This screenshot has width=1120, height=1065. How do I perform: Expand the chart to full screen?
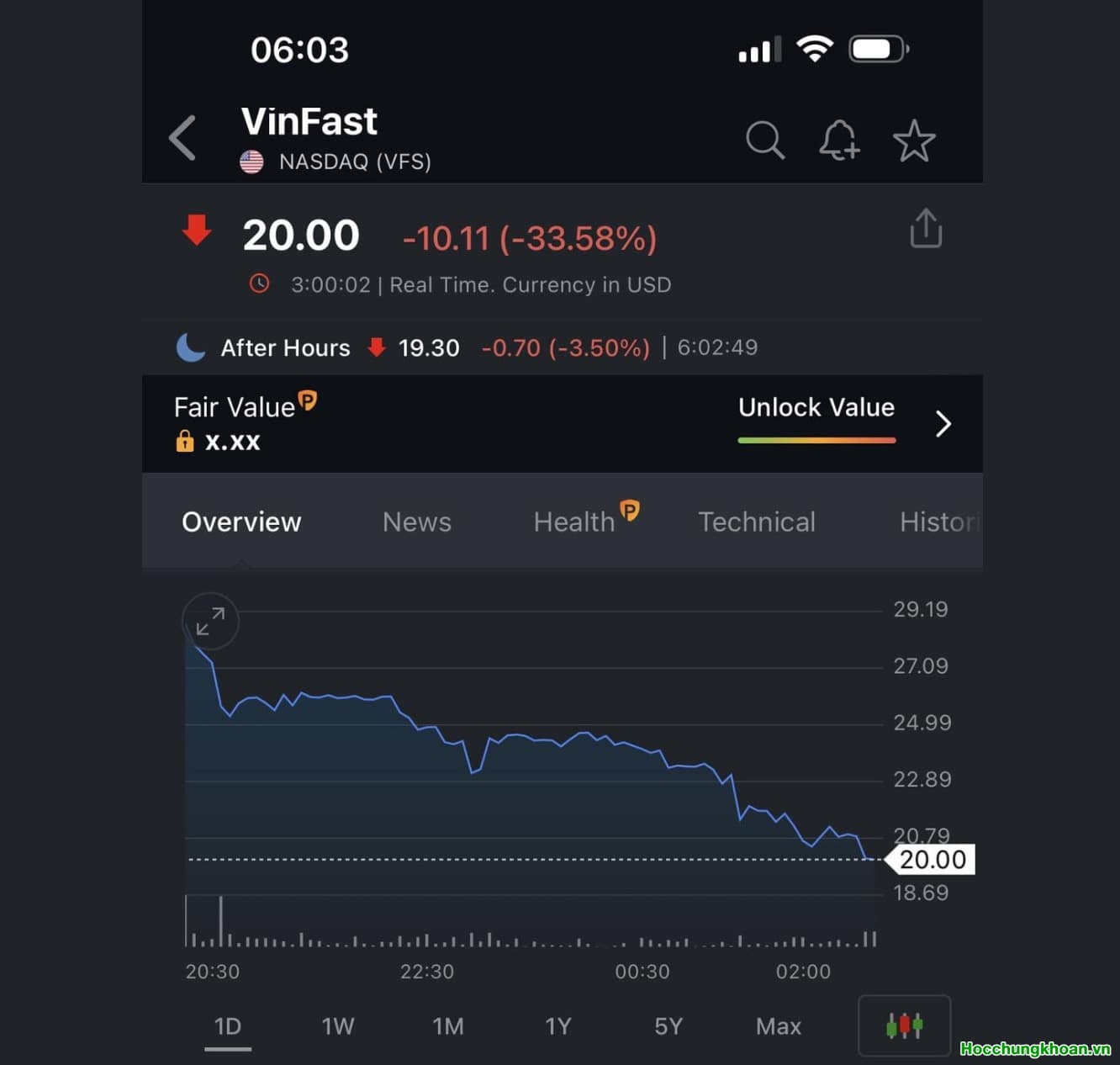click(x=210, y=622)
